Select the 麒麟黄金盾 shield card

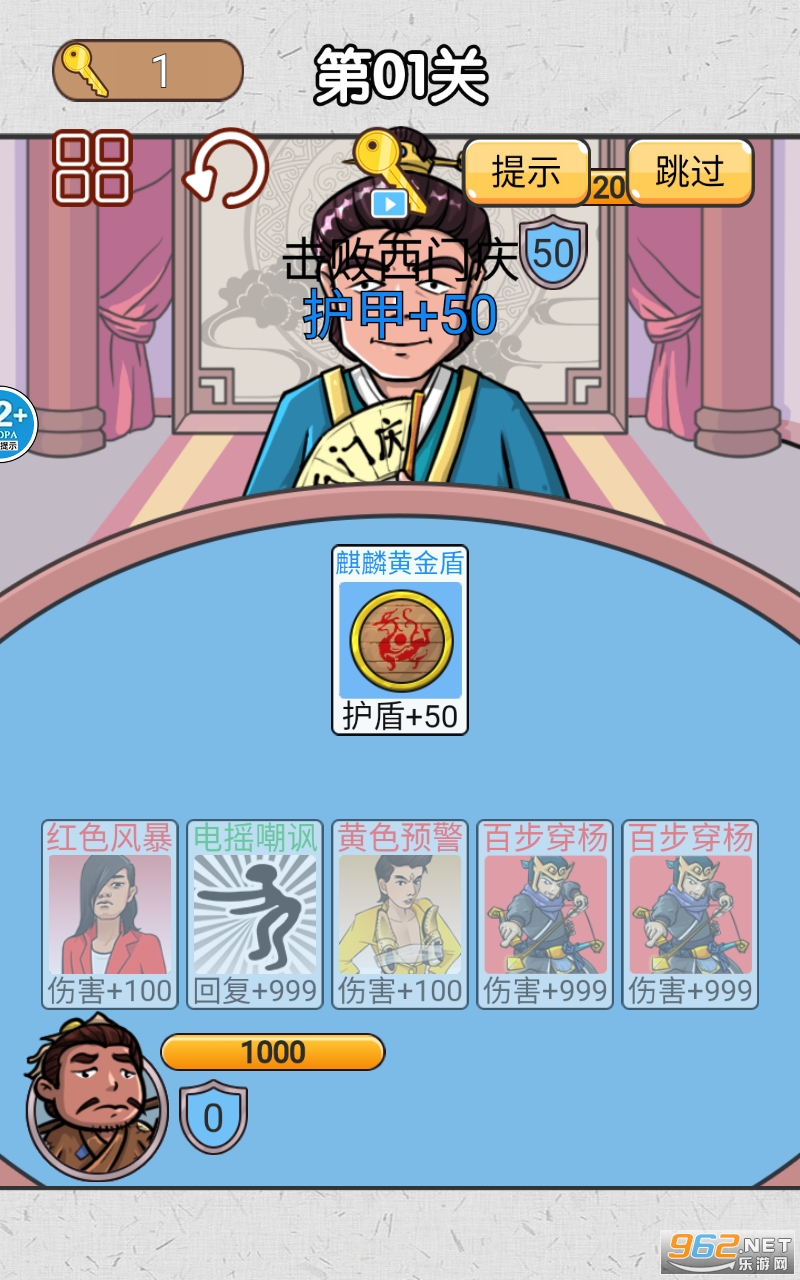tap(400, 640)
